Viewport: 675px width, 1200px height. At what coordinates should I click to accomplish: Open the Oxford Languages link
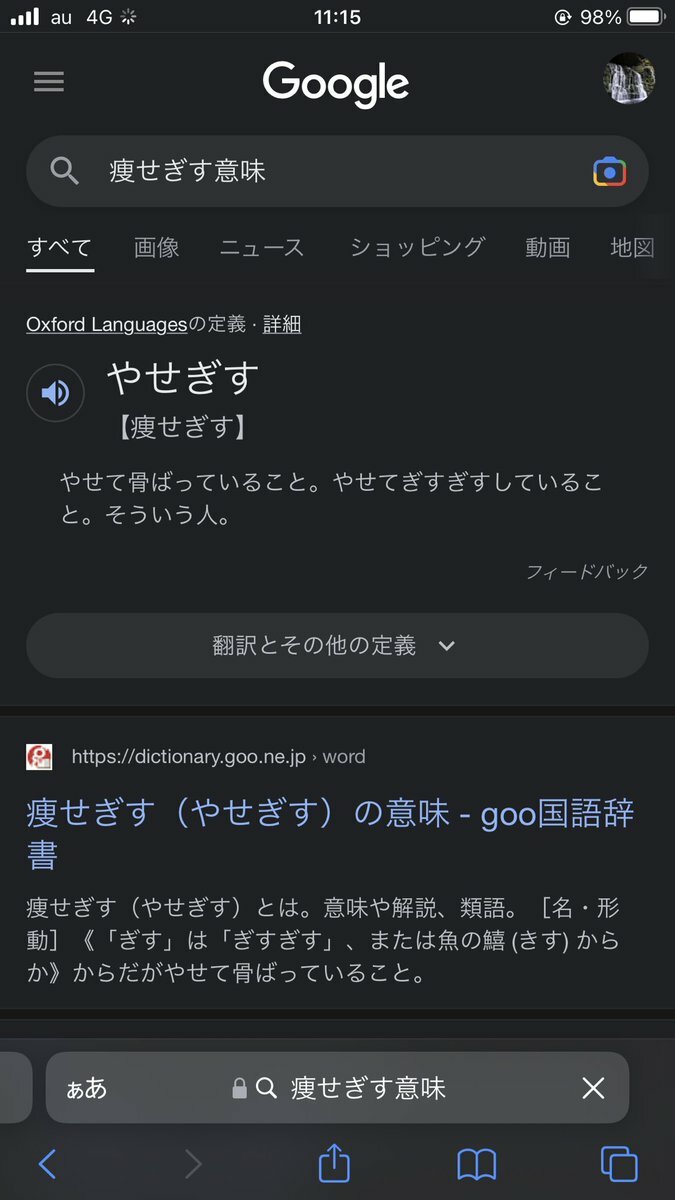click(107, 324)
